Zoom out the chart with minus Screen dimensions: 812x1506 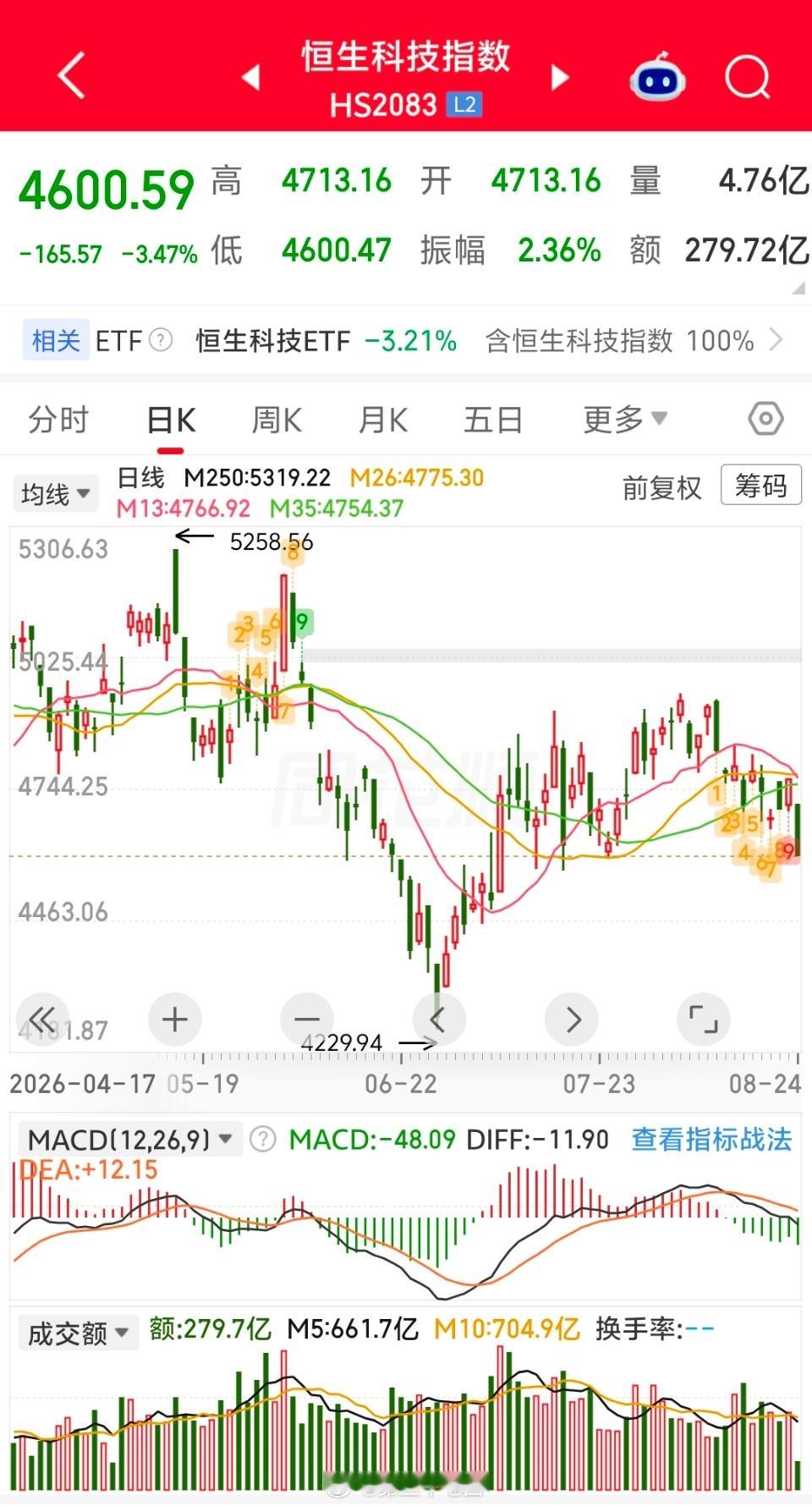click(307, 1020)
